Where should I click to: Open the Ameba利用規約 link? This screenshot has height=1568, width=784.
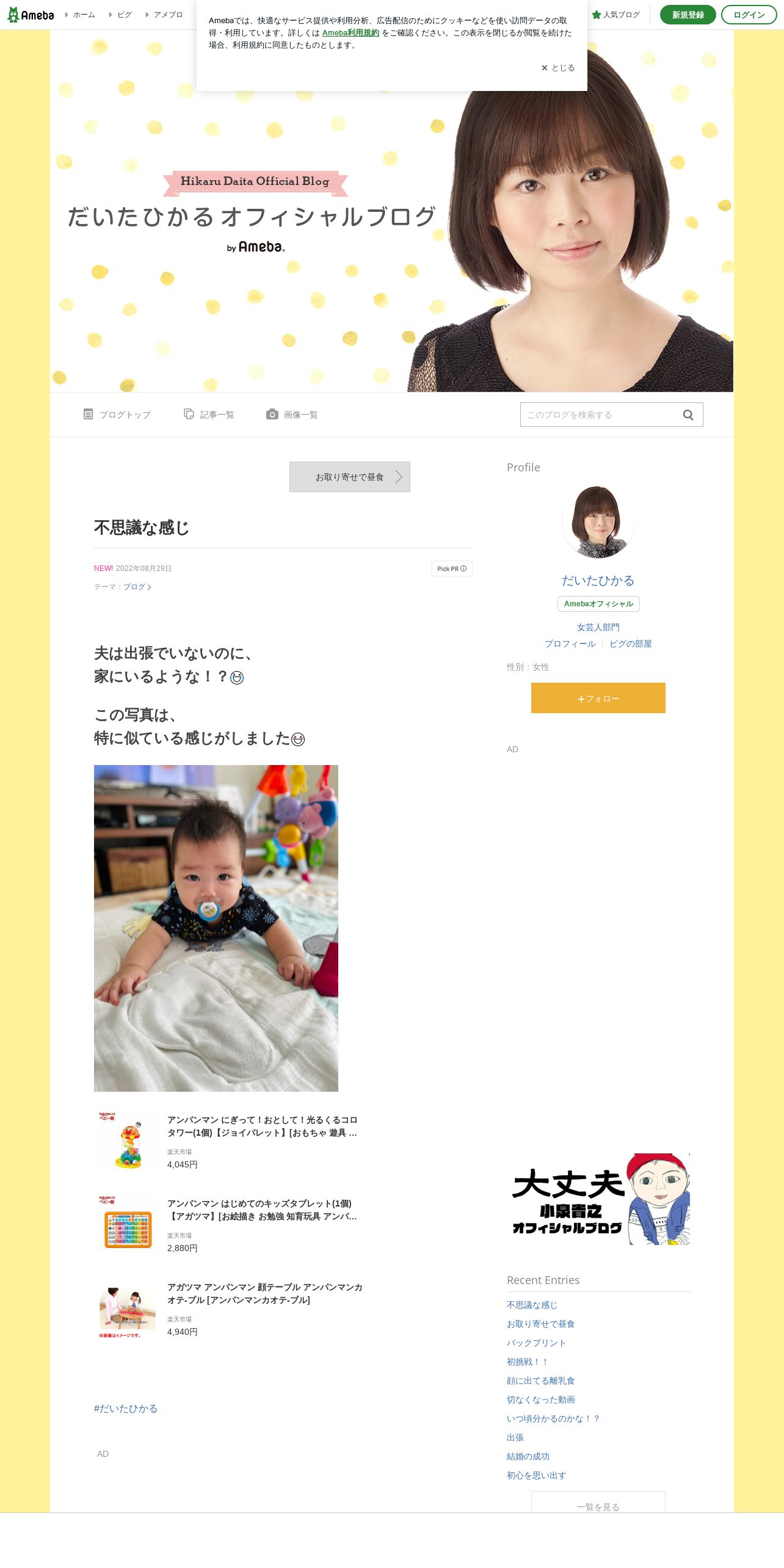[x=350, y=33]
